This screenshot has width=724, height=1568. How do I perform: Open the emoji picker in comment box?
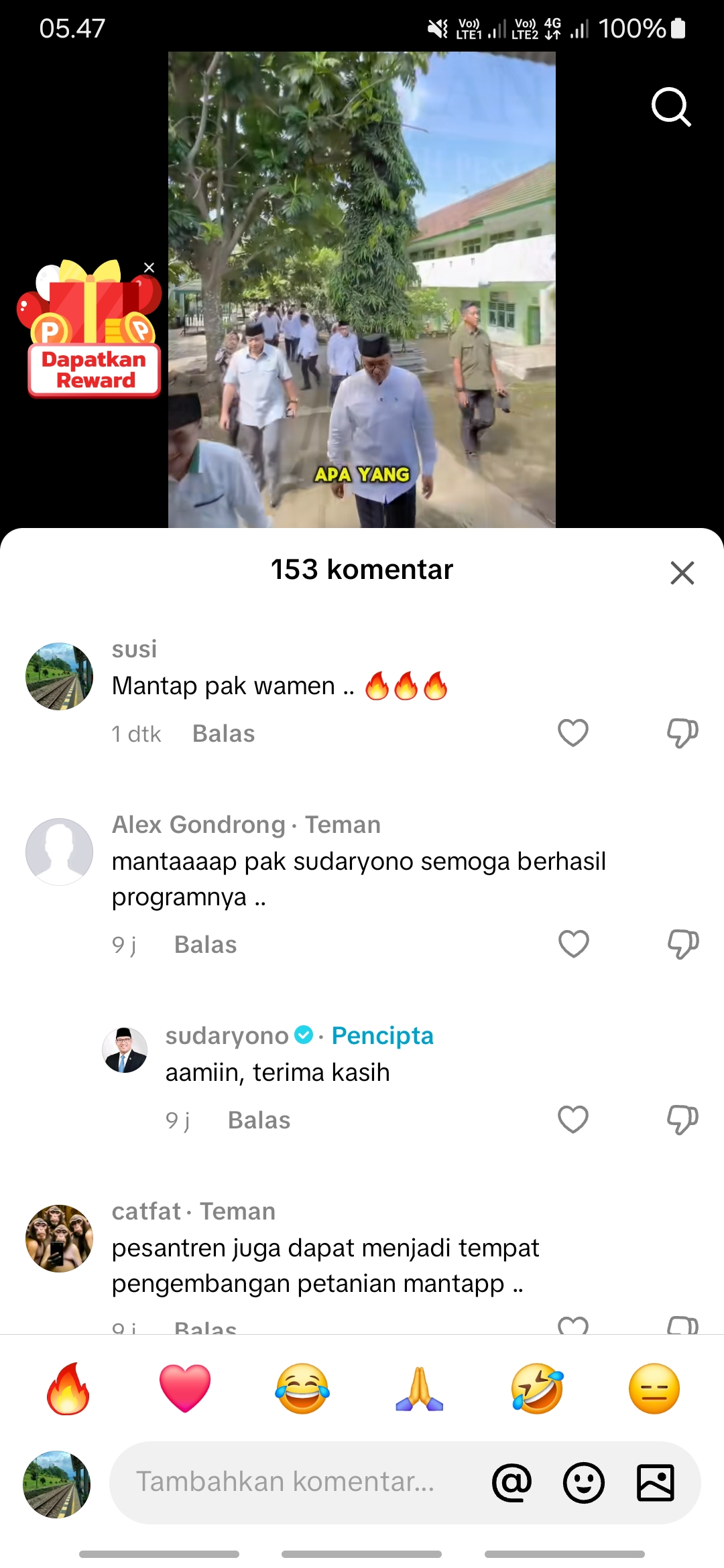click(x=583, y=1482)
